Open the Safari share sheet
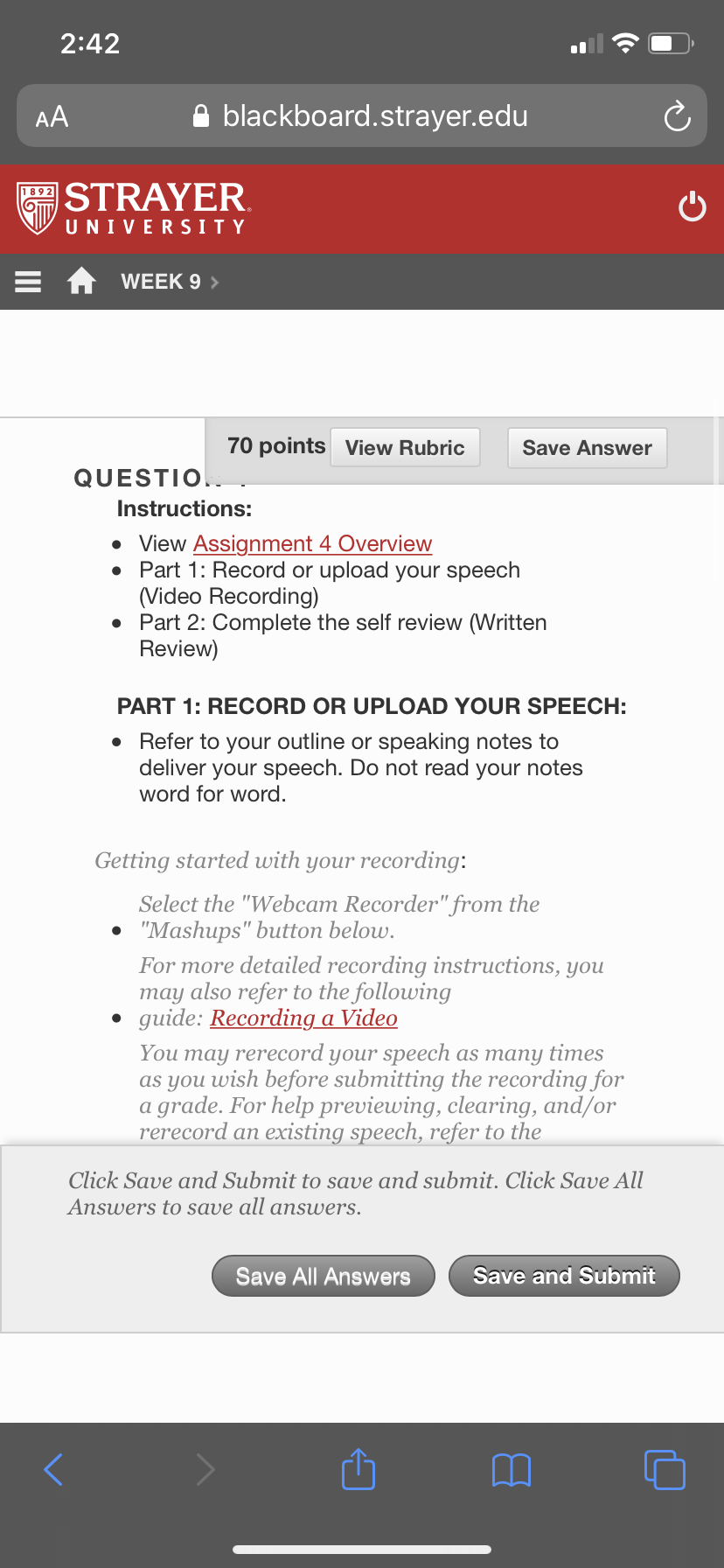724x1568 pixels. click(359, 1468)
